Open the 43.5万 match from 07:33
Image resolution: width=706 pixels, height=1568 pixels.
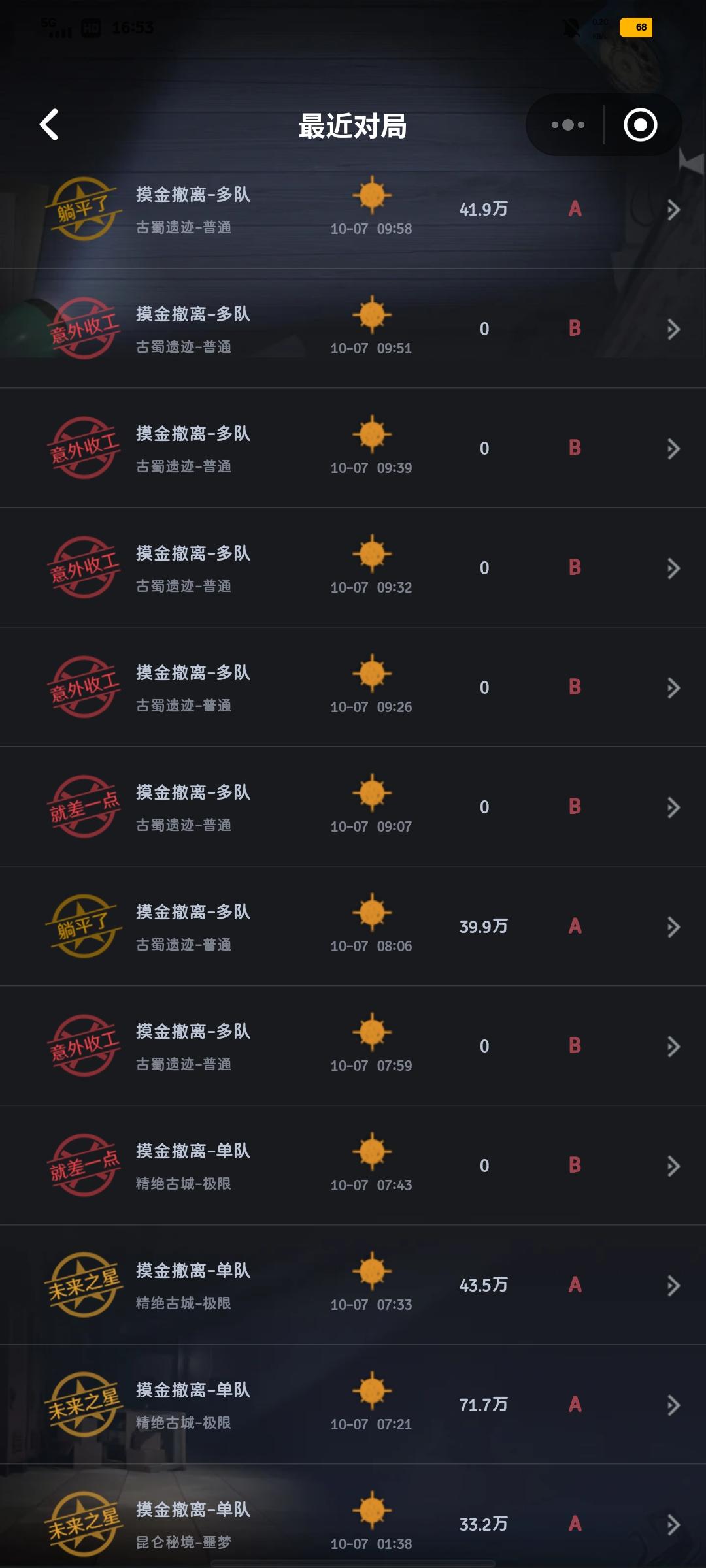(353, 1285)
